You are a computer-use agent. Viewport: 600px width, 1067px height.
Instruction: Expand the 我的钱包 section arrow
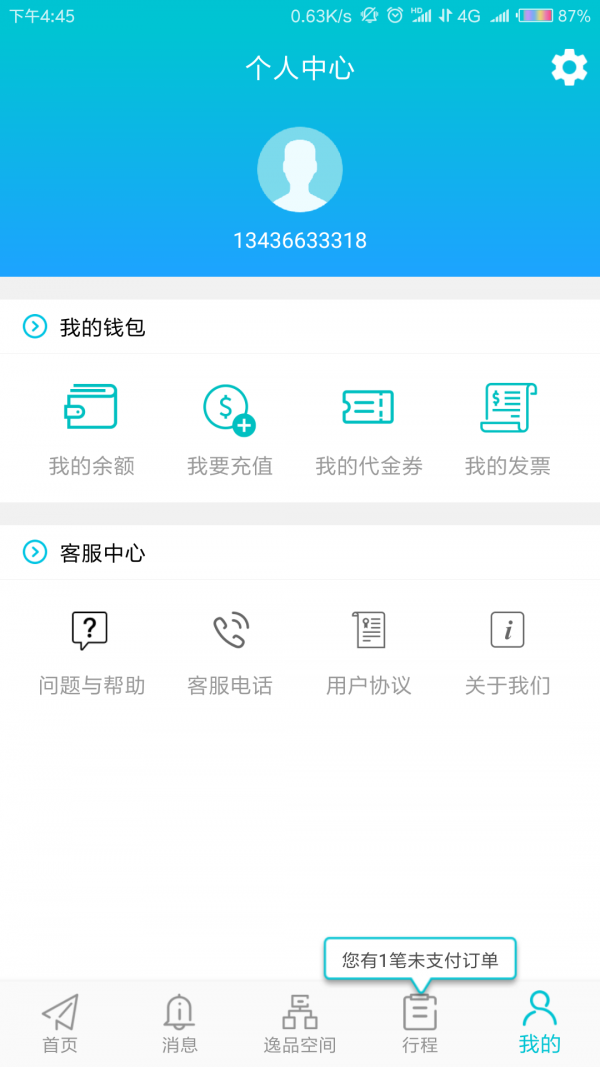pos(35,327)
